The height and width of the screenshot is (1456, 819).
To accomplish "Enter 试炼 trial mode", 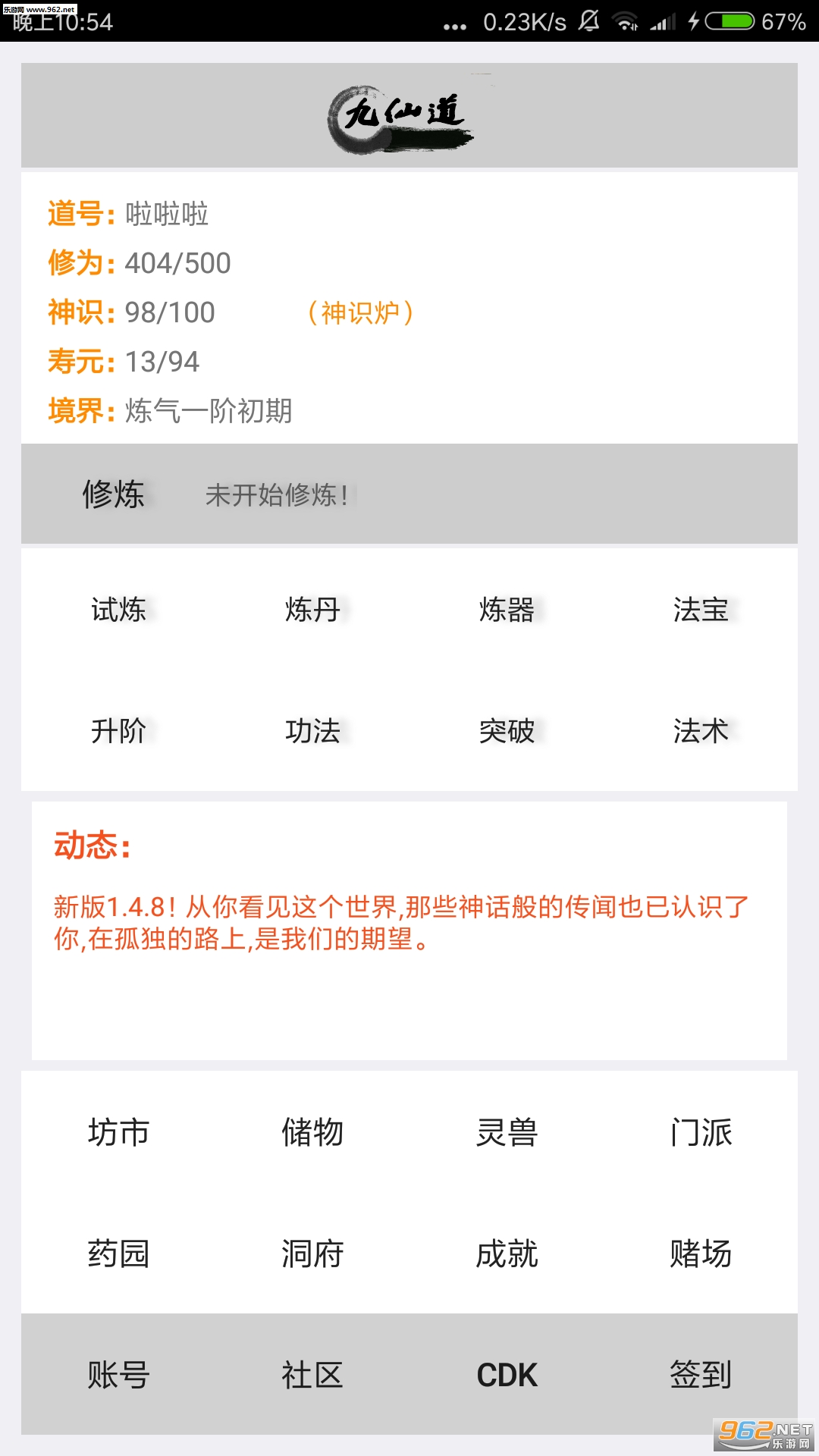I will 118,610.
